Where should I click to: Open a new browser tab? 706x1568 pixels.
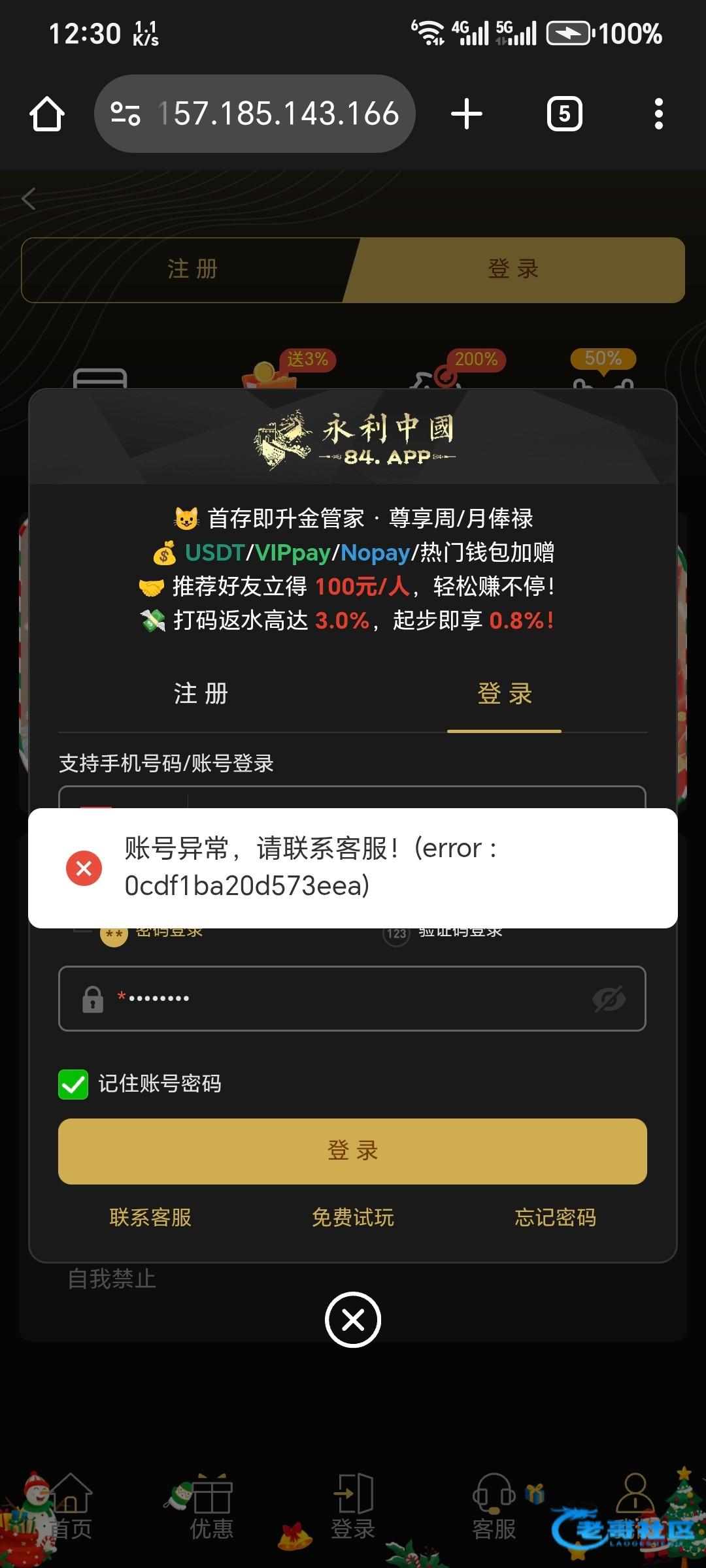[x=467, y=114]
